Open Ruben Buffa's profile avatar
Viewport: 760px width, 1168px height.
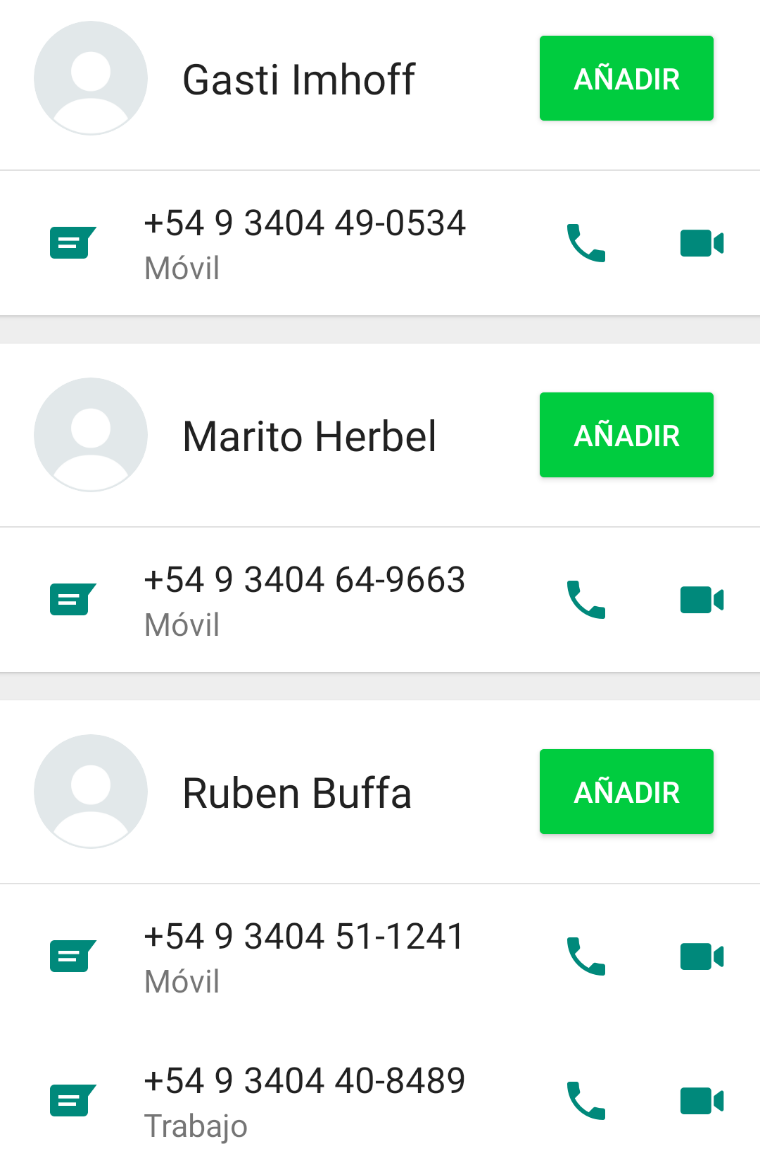pos(90,791)
